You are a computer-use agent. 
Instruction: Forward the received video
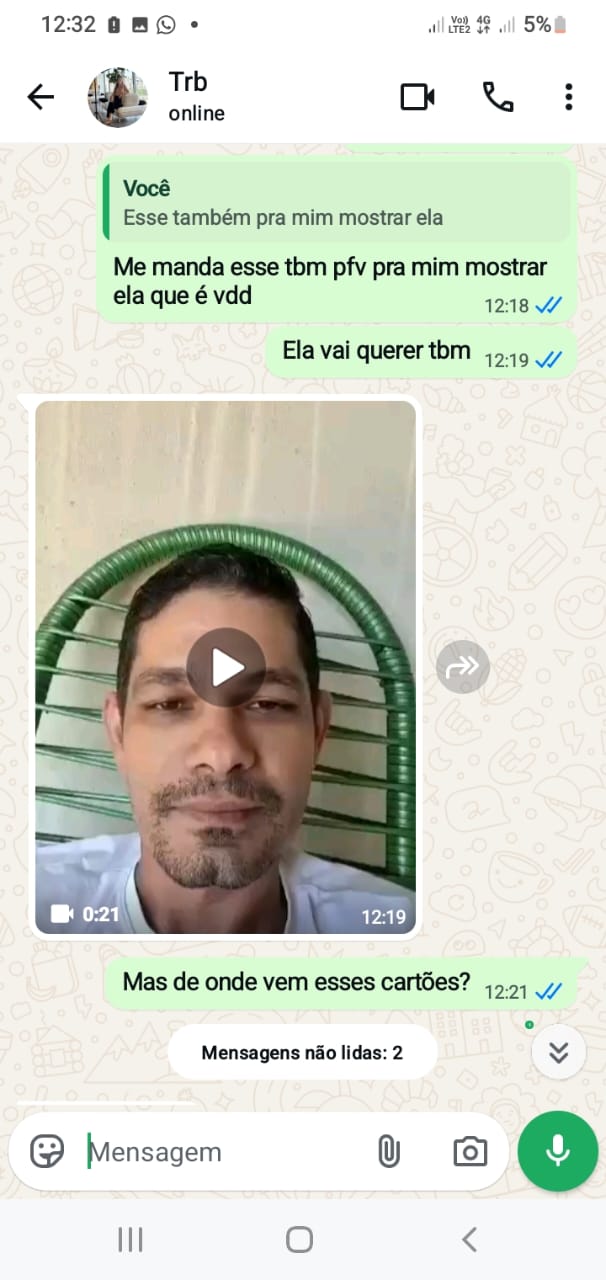tap(463, 667)
